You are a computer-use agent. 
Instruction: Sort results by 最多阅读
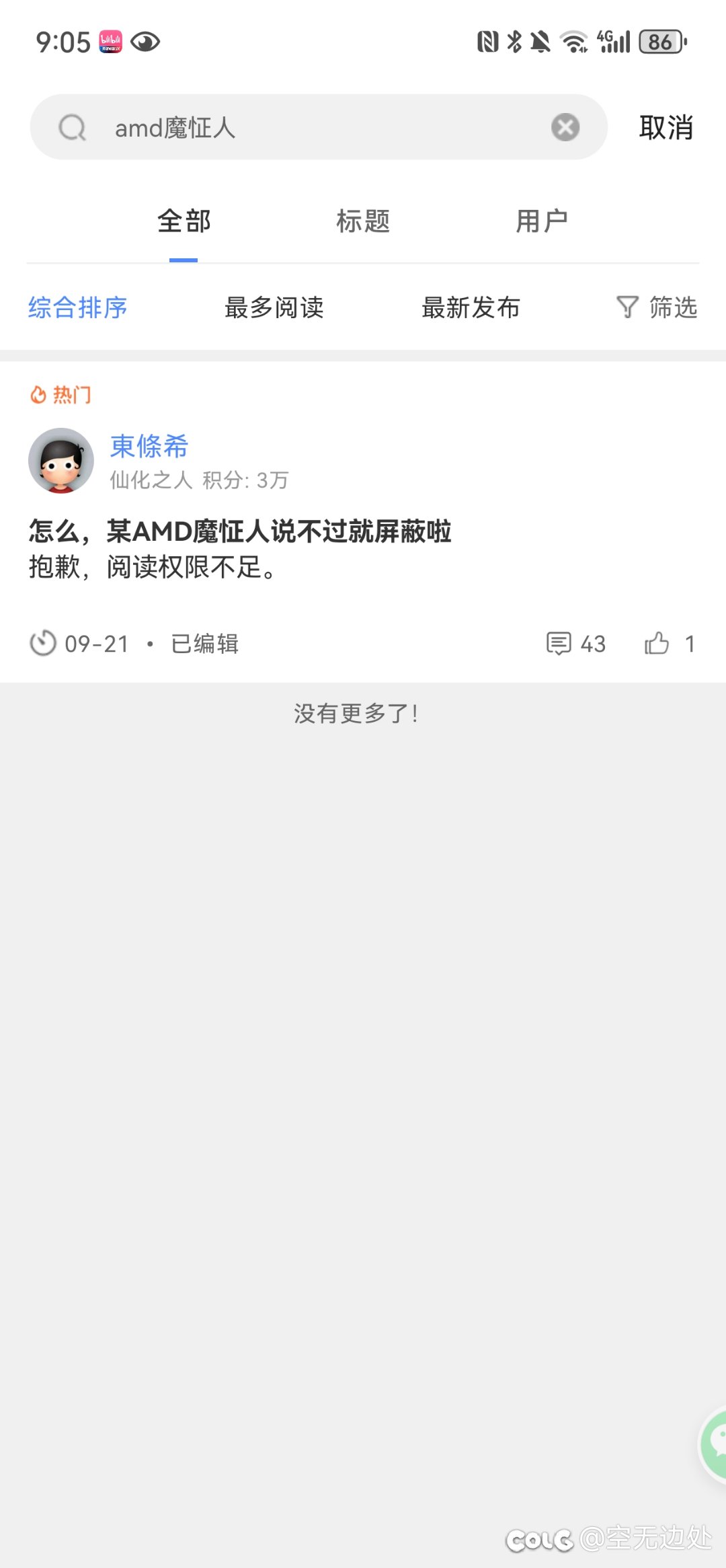pos(274,307)
